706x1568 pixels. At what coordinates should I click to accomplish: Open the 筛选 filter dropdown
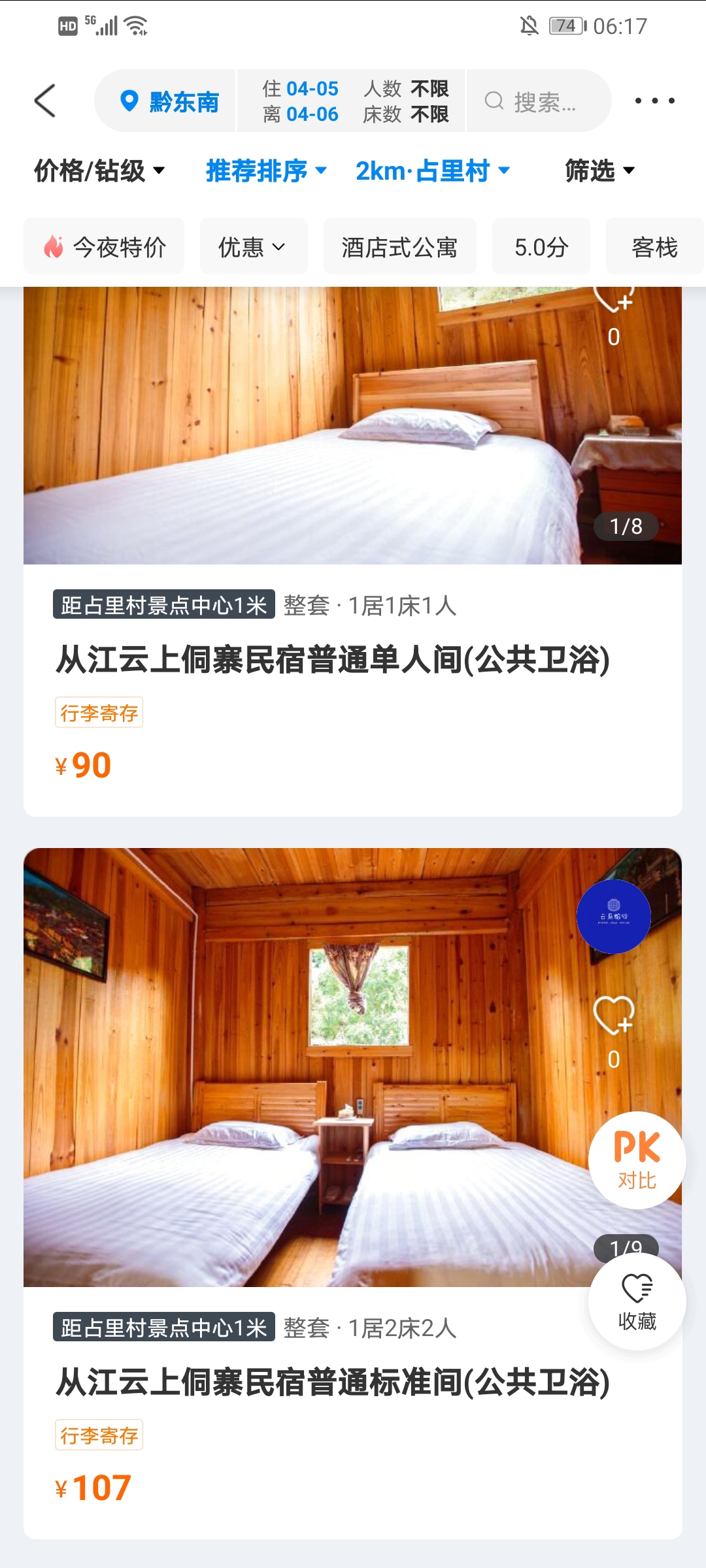pyautogui.click(x=599, y=171)
